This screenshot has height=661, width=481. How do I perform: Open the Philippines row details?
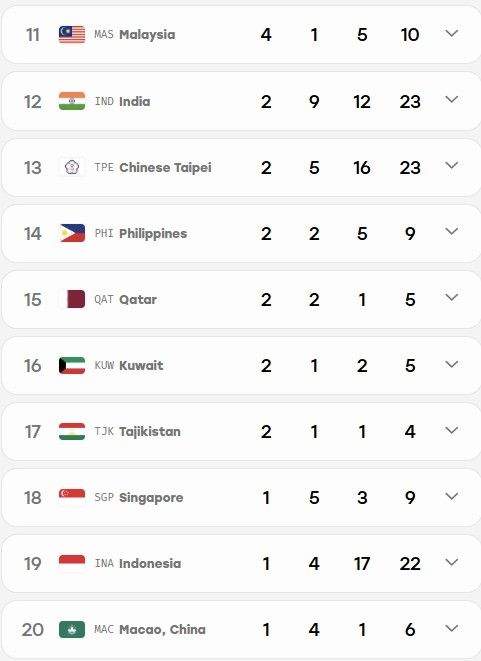[x=451, y=231]
